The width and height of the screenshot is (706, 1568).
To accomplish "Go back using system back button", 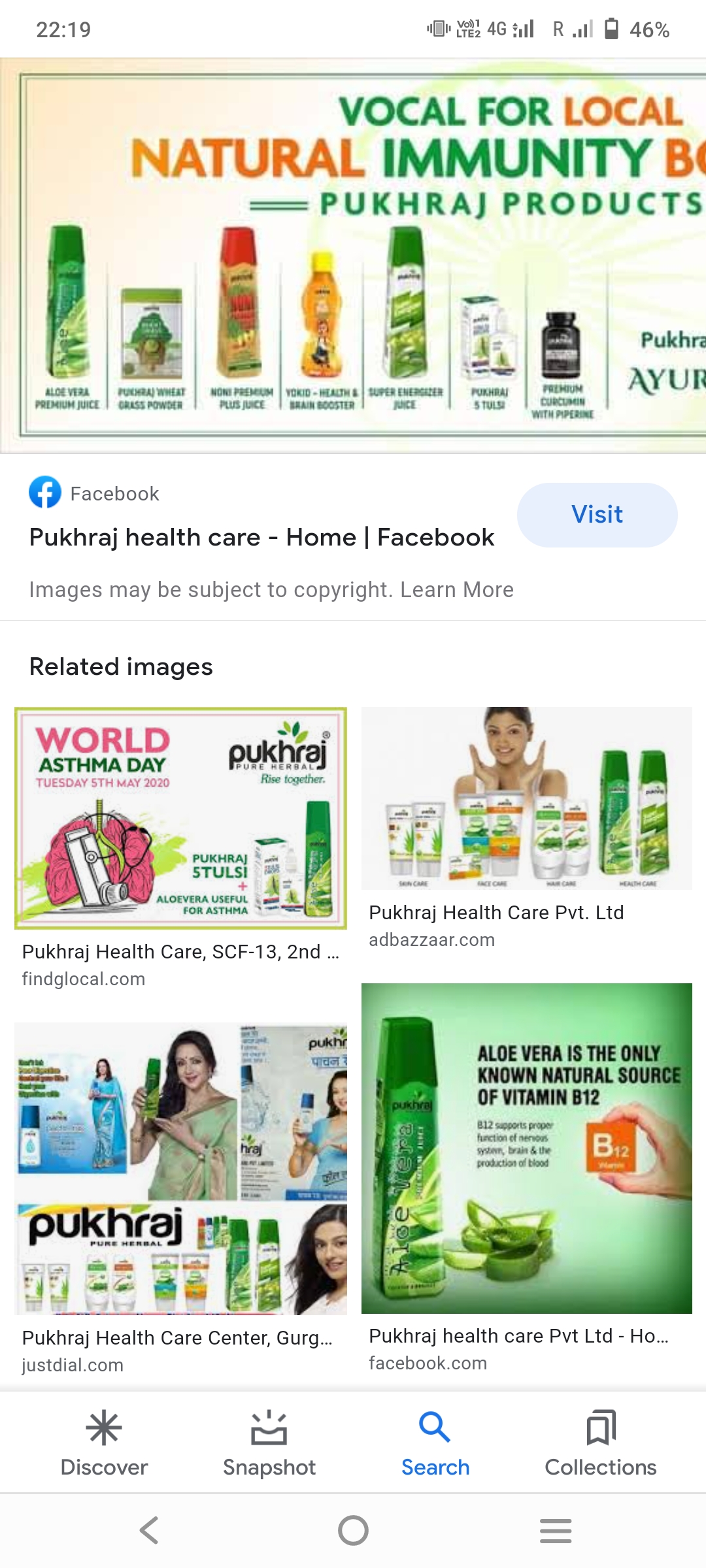I will (x=150, y=1530).
